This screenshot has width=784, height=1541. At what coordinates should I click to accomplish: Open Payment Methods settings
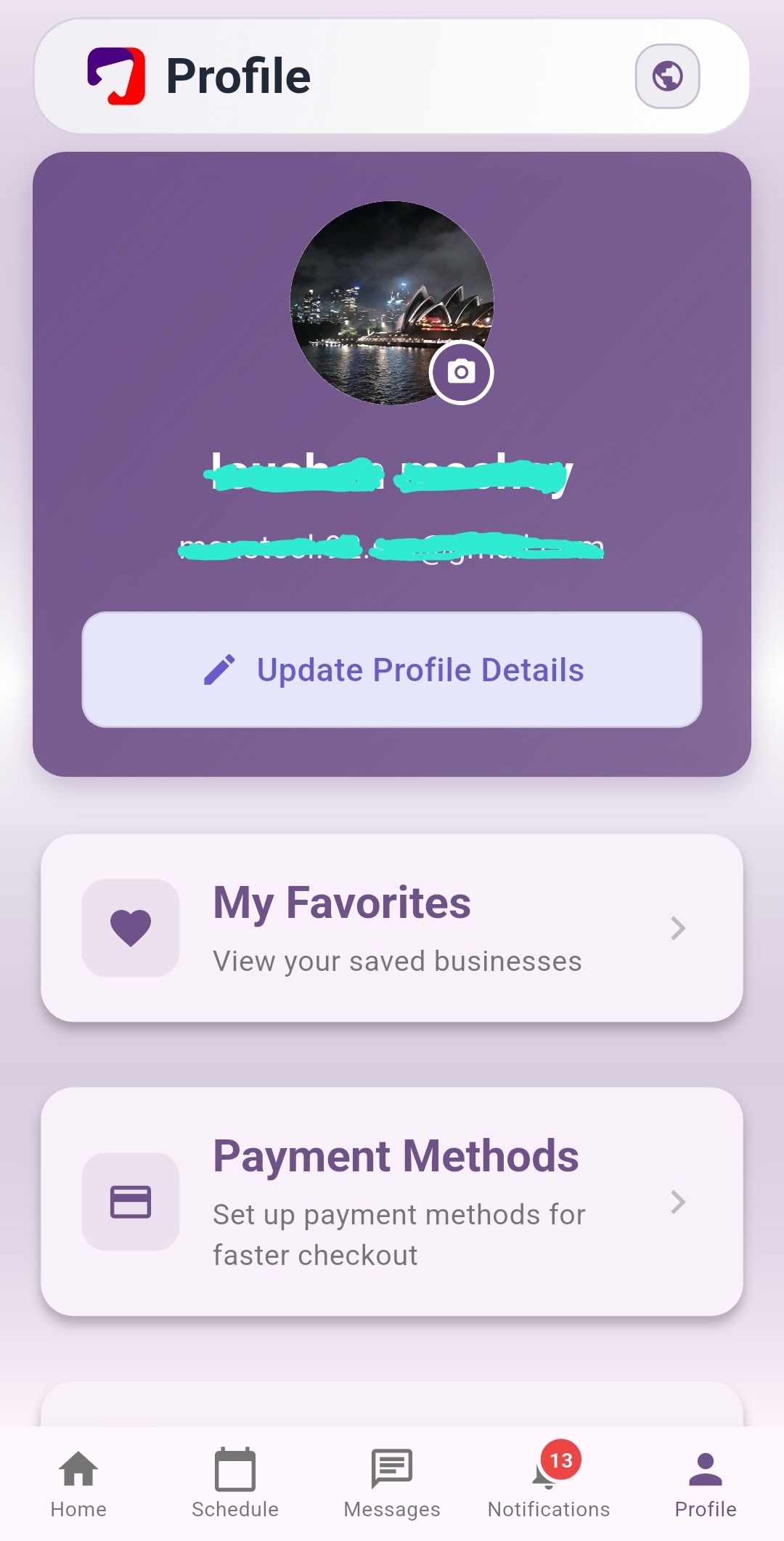[392, 1201]
